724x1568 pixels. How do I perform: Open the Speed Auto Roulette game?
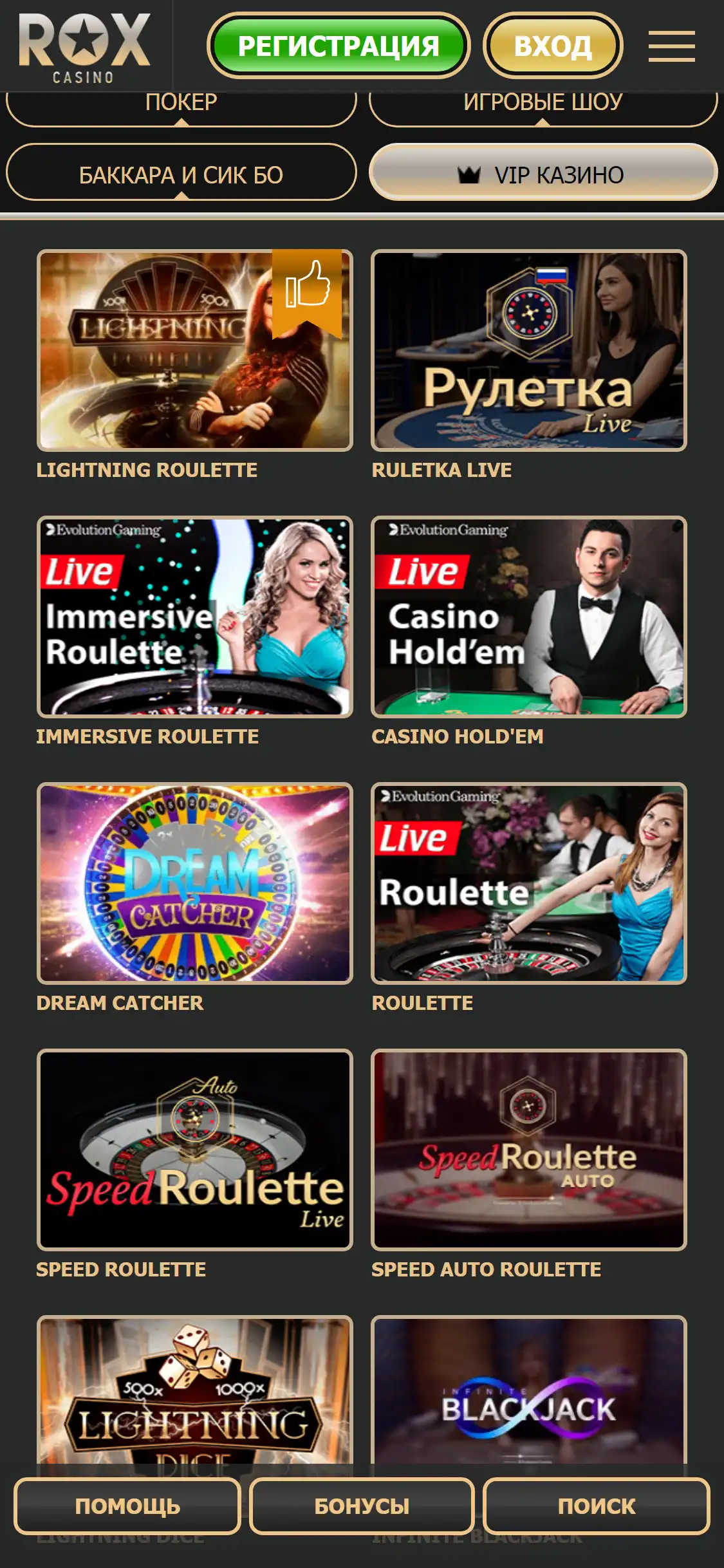pyautogui.click(x=528, y=1150)
